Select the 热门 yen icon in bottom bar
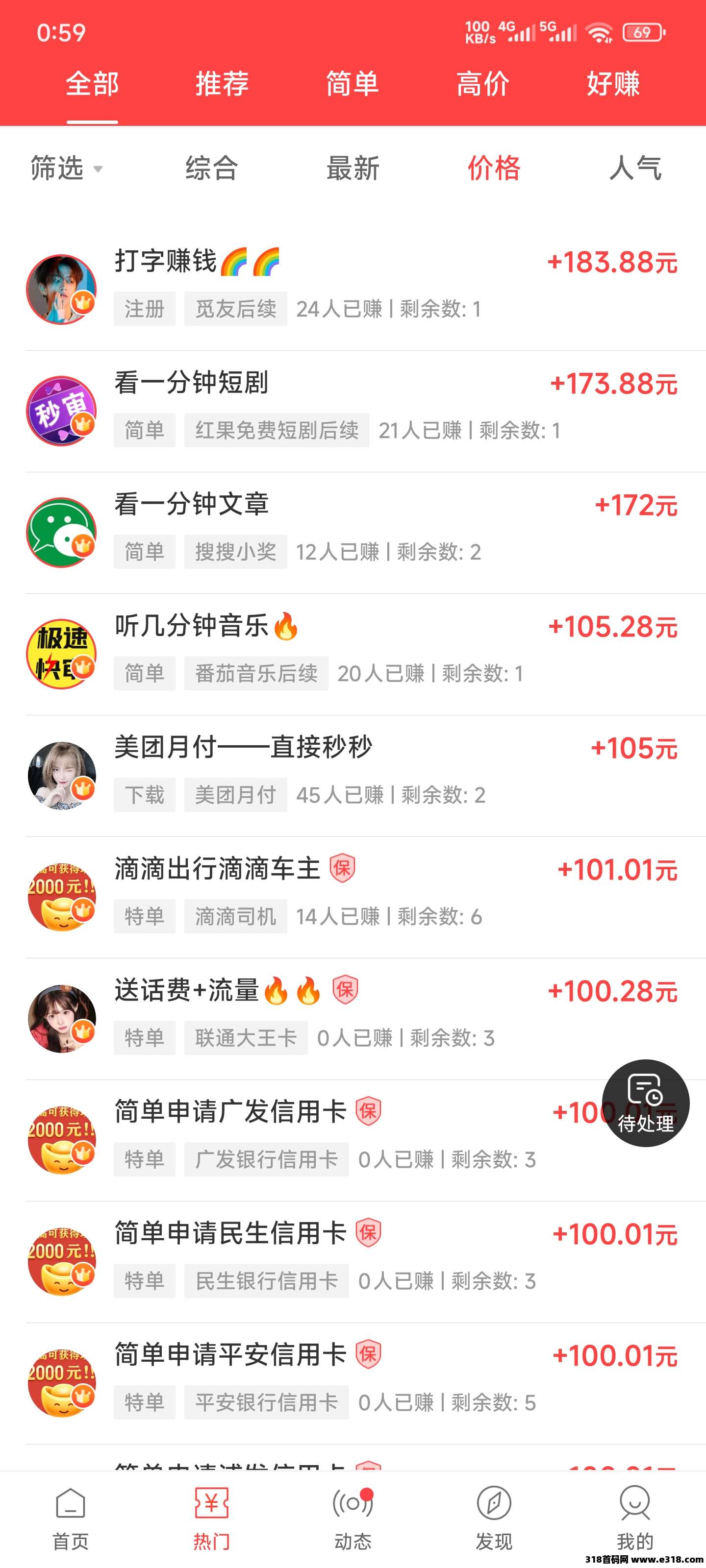The height and width of the screenshot is (1568, 706). (x=211, y=1510)
